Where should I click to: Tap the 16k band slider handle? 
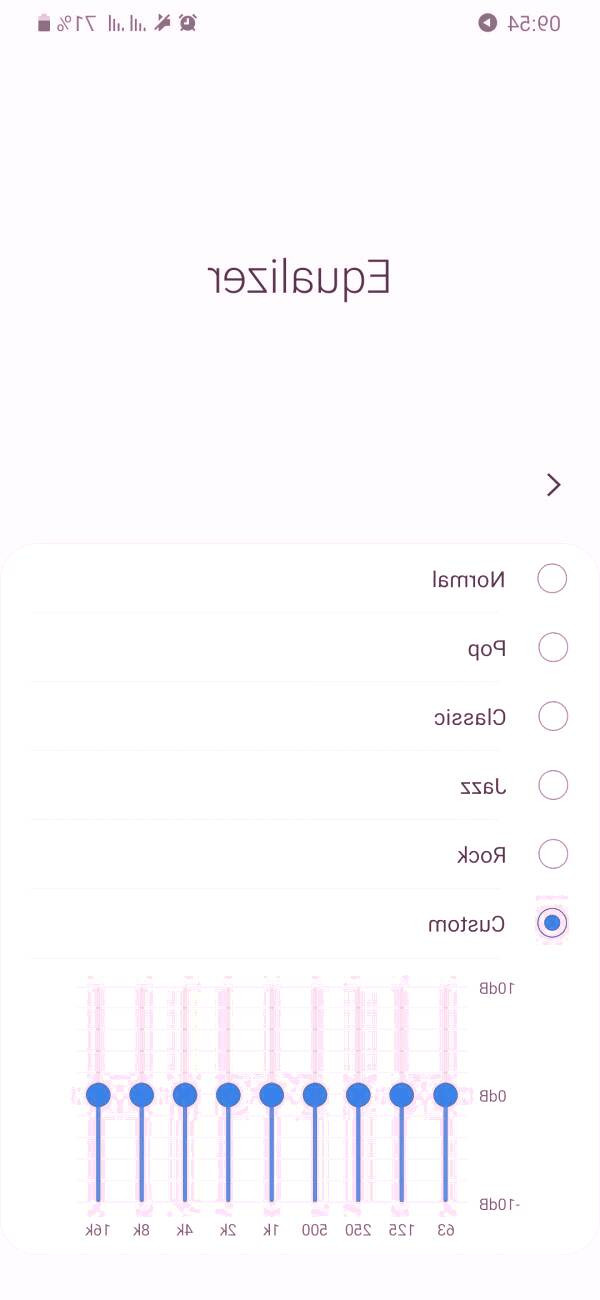click(x=98, y=1095)
